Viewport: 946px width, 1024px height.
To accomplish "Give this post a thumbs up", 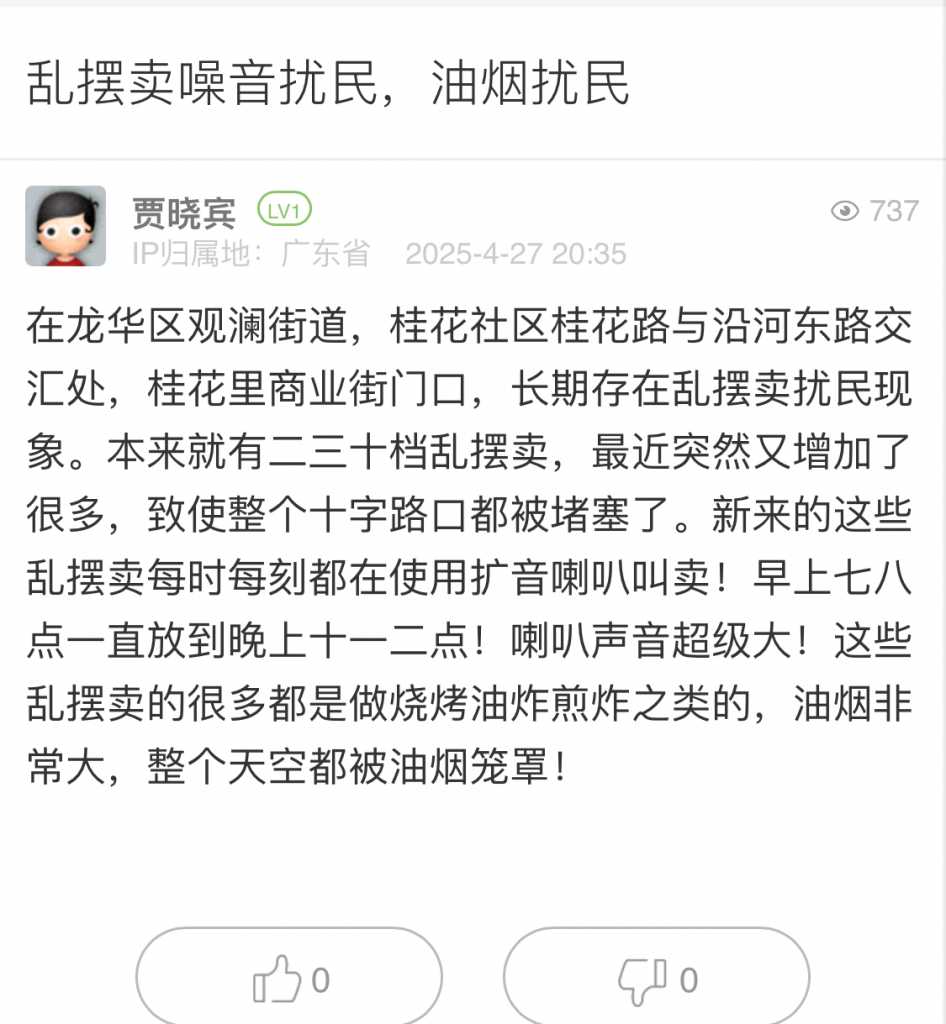I will point(289,978).
